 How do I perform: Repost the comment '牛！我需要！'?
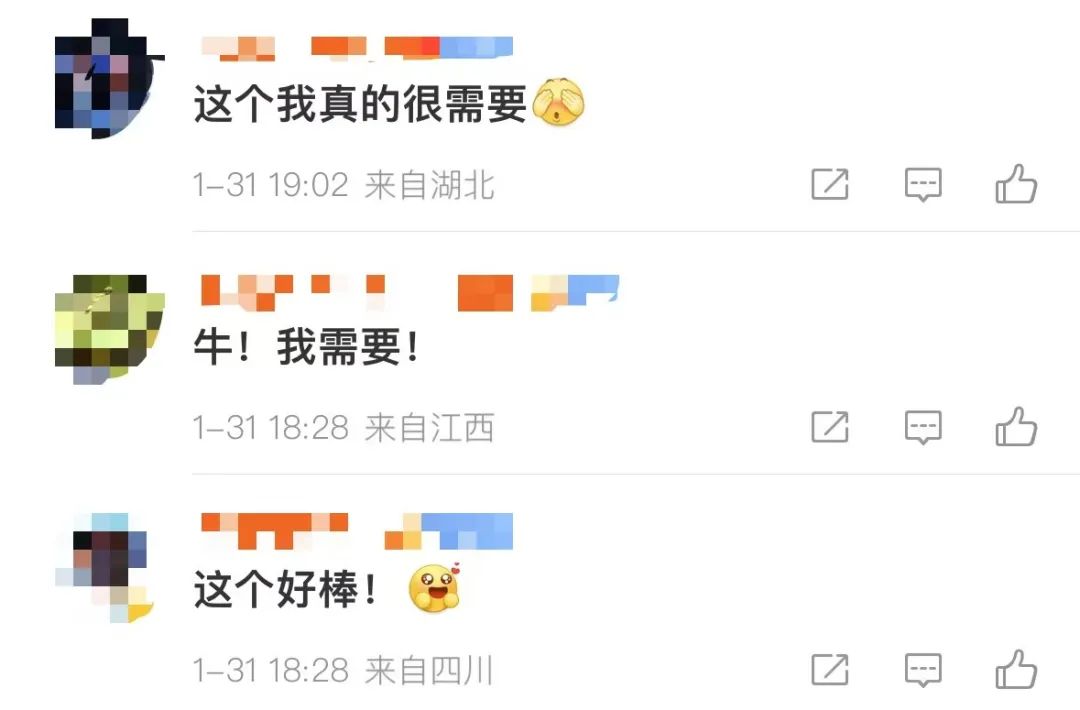[830, 427]
